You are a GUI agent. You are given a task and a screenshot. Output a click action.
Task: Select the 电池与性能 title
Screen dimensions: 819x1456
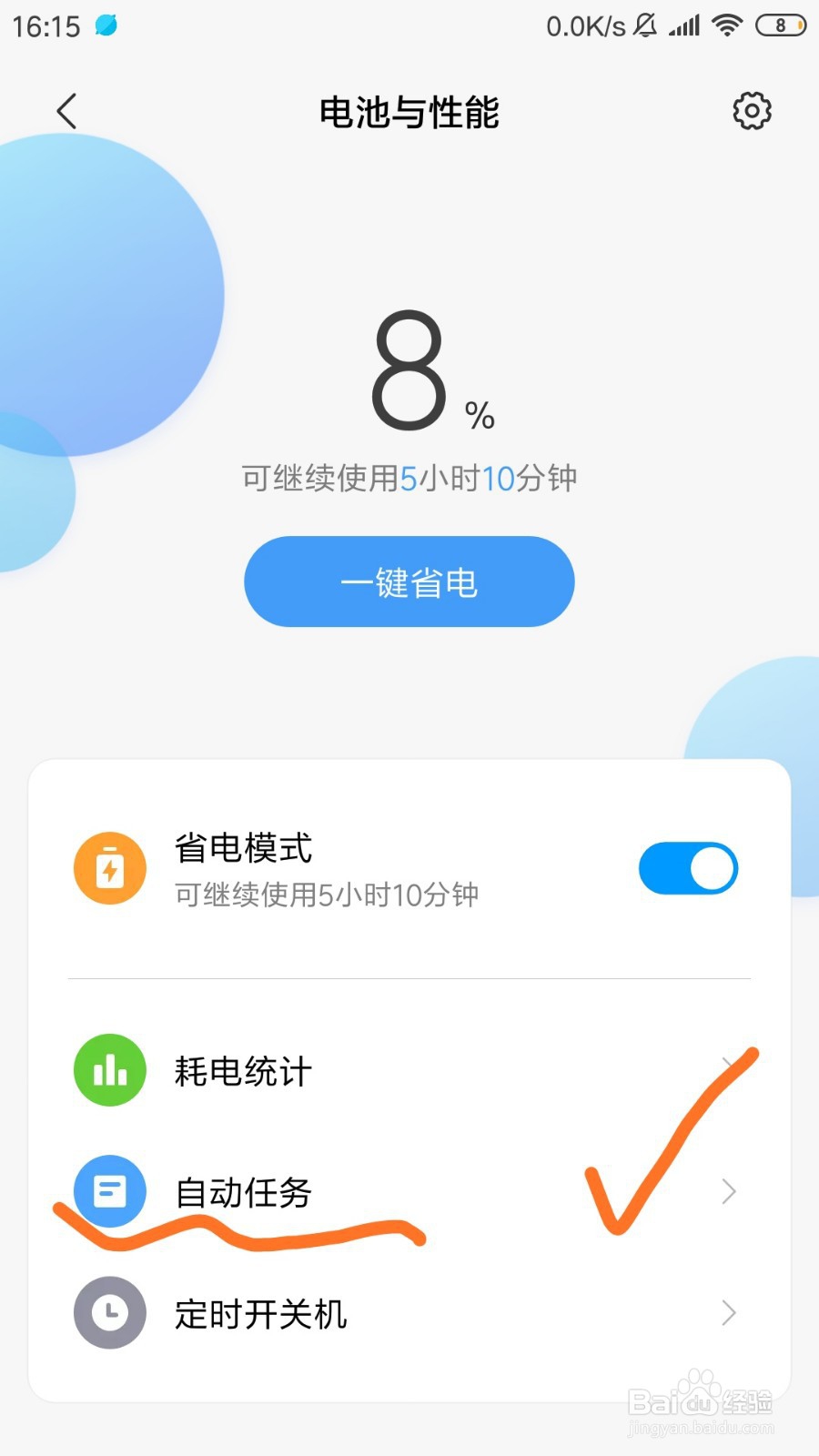(409, 111)
